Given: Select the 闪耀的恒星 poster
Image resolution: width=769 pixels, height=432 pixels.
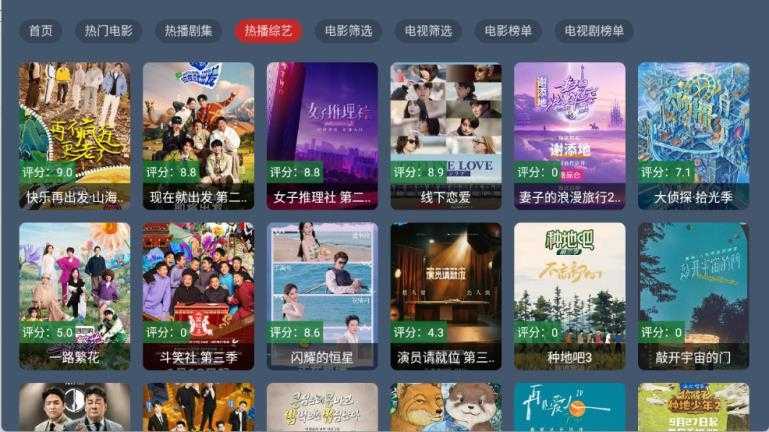Looking at the screenshot, I should [322, 295].
